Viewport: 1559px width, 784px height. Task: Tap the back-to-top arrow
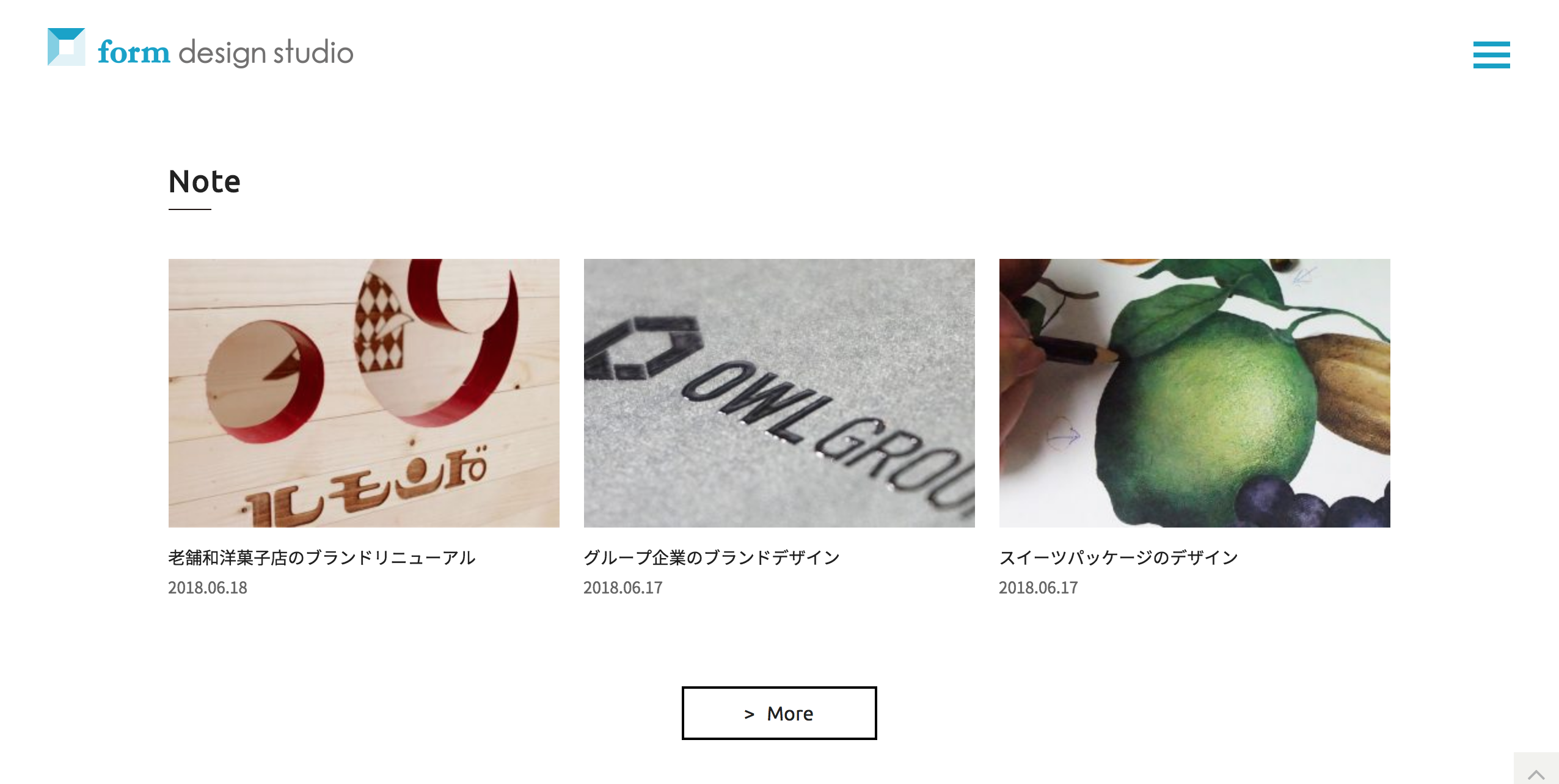(1536, 771)
